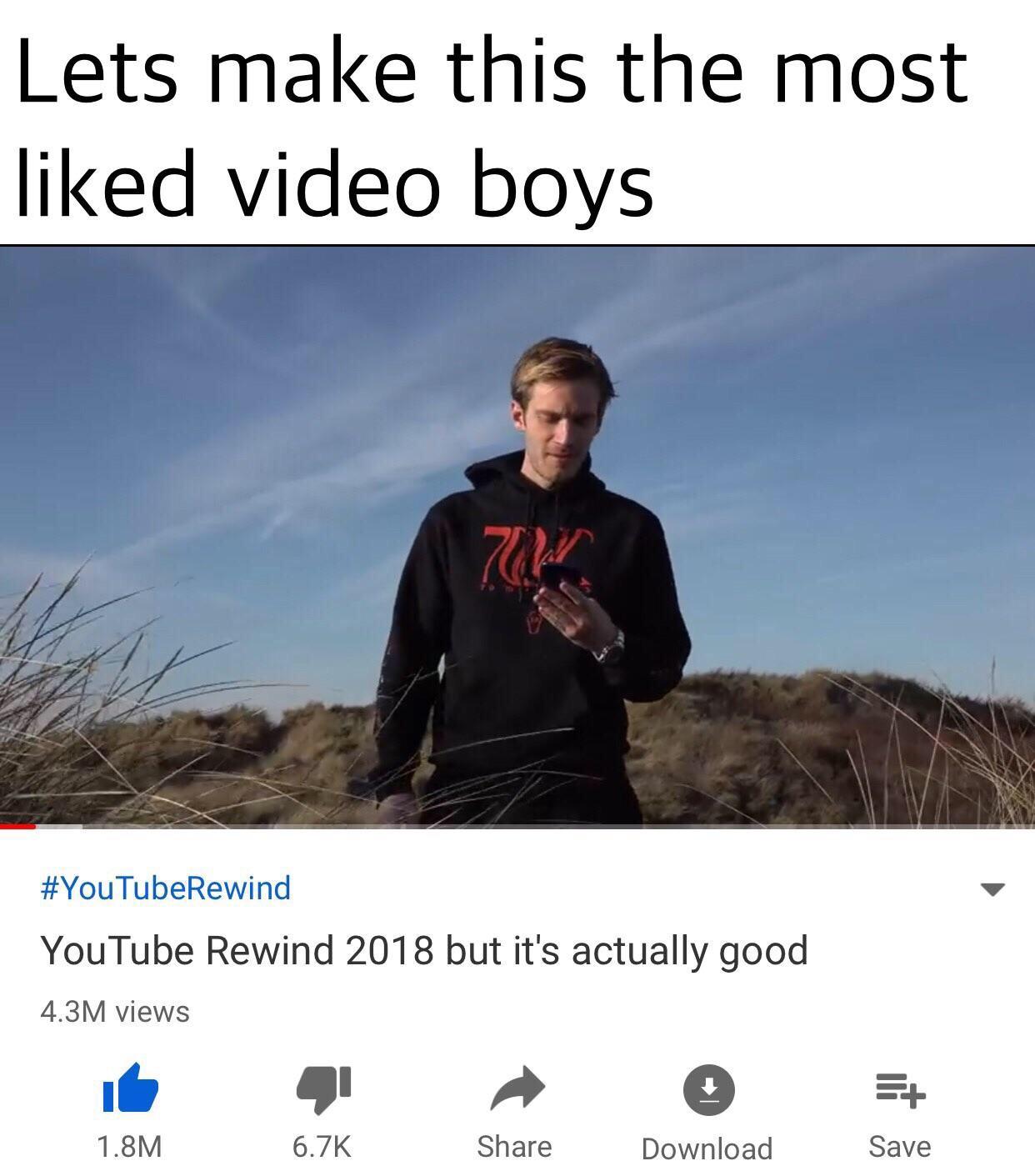Expand the video description arrow
This screenshot has height=1176, width=1035.
pos(992,889)
